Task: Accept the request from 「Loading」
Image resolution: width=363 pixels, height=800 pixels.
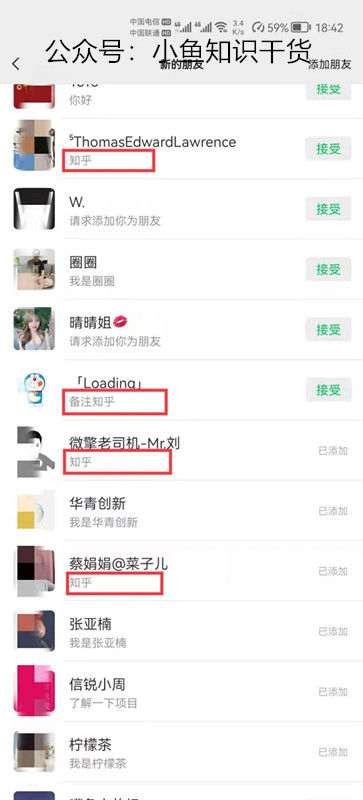Action: (328, 390)
